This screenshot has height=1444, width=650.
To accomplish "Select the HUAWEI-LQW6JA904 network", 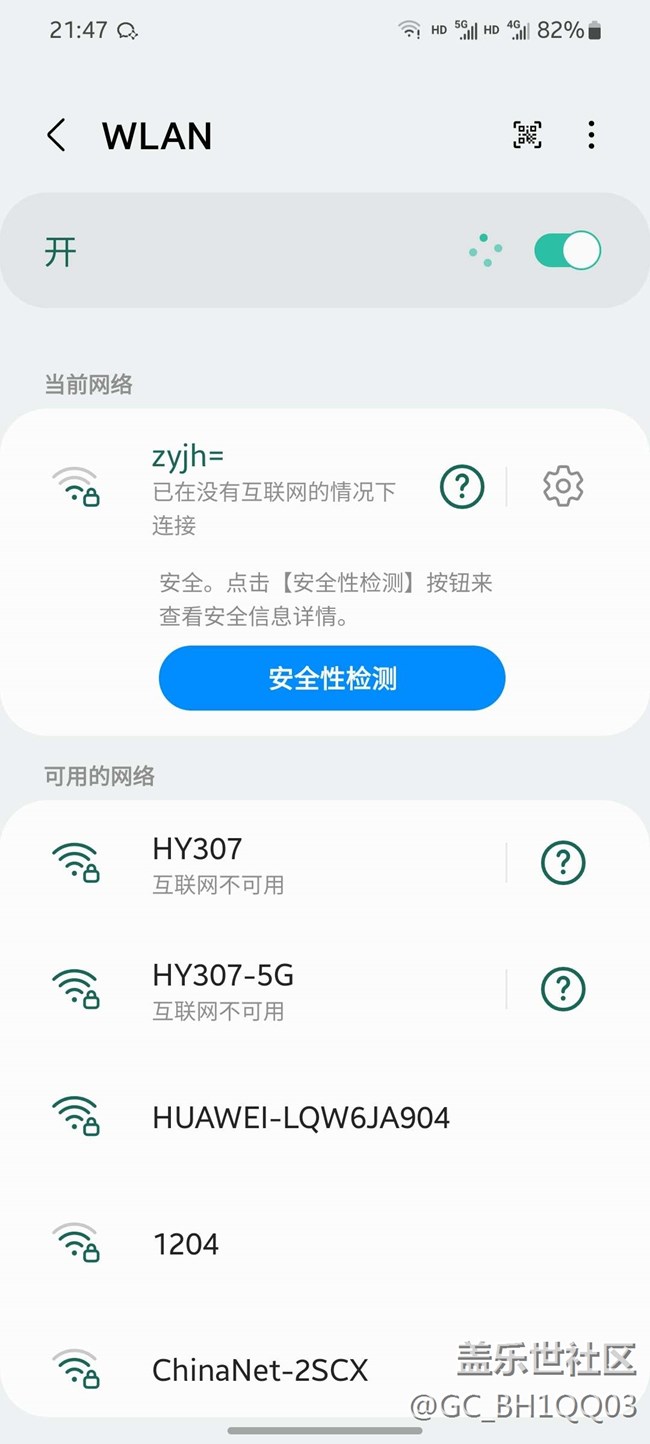I will pyautogui.click(x=325, y=1117).
